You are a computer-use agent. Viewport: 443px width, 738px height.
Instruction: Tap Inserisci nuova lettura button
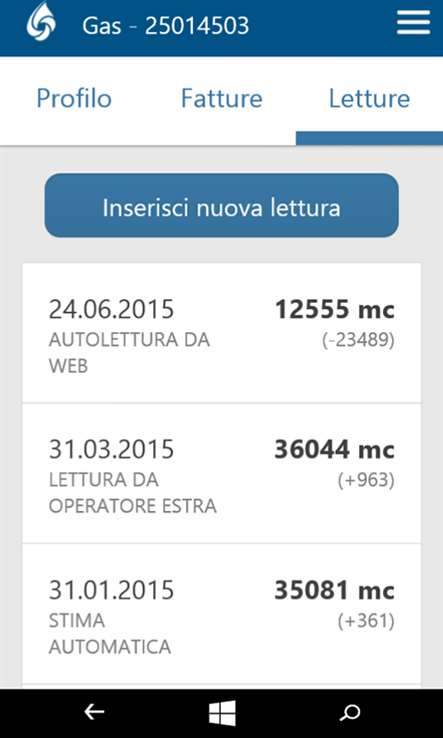[221, 206]
